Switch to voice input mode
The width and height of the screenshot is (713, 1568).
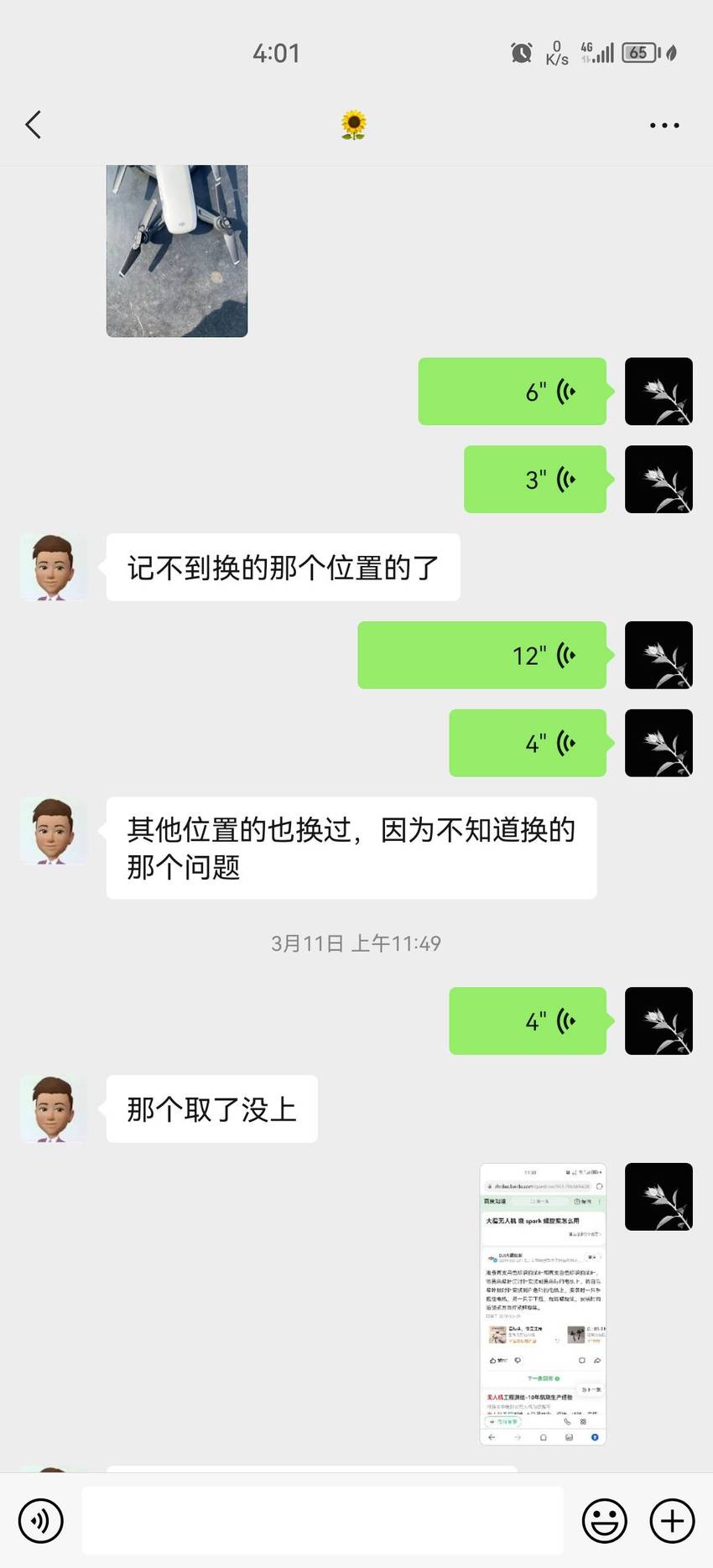pyautogui.click(x=41, y=1520)
